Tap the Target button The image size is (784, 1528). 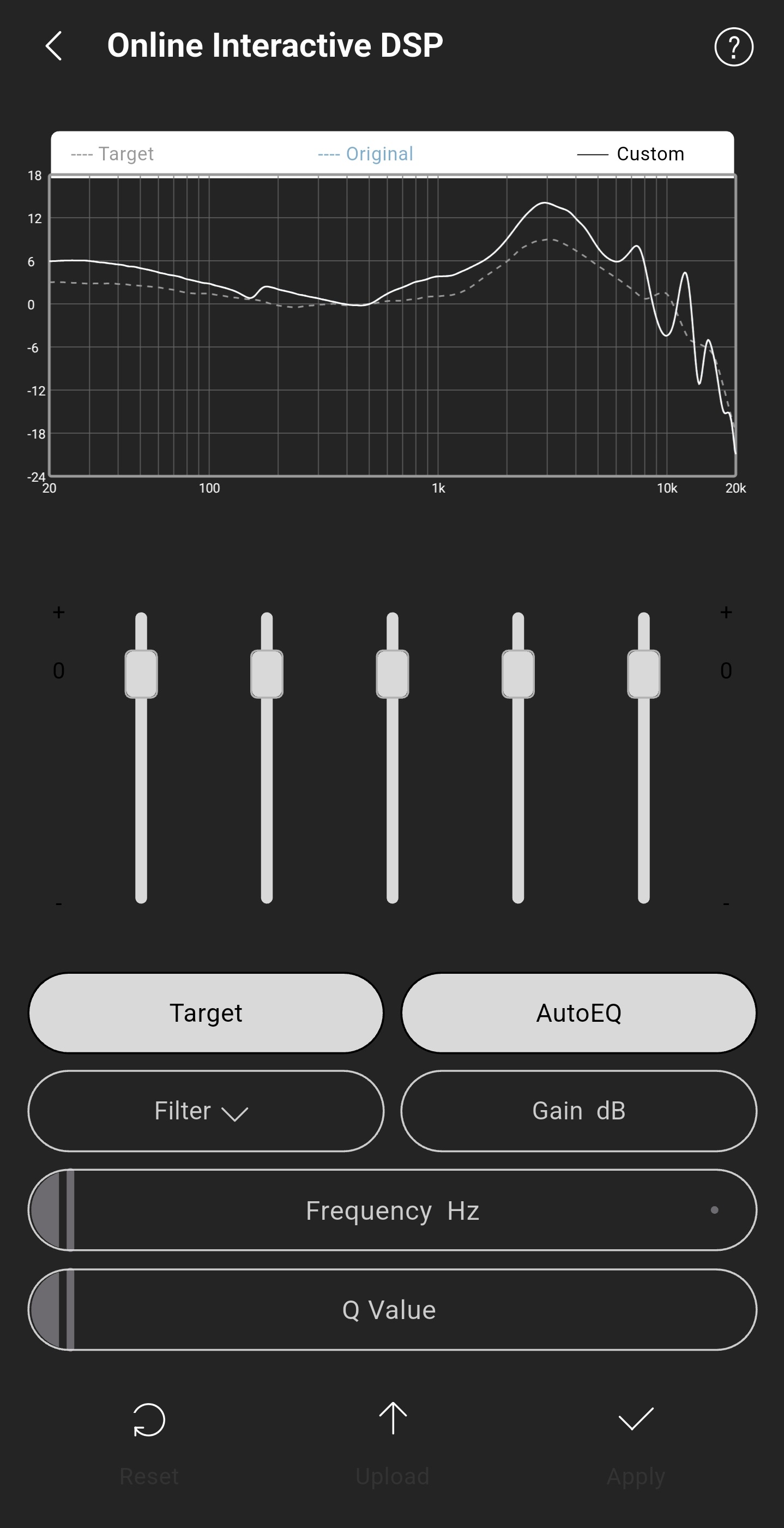coord(206,1012)
